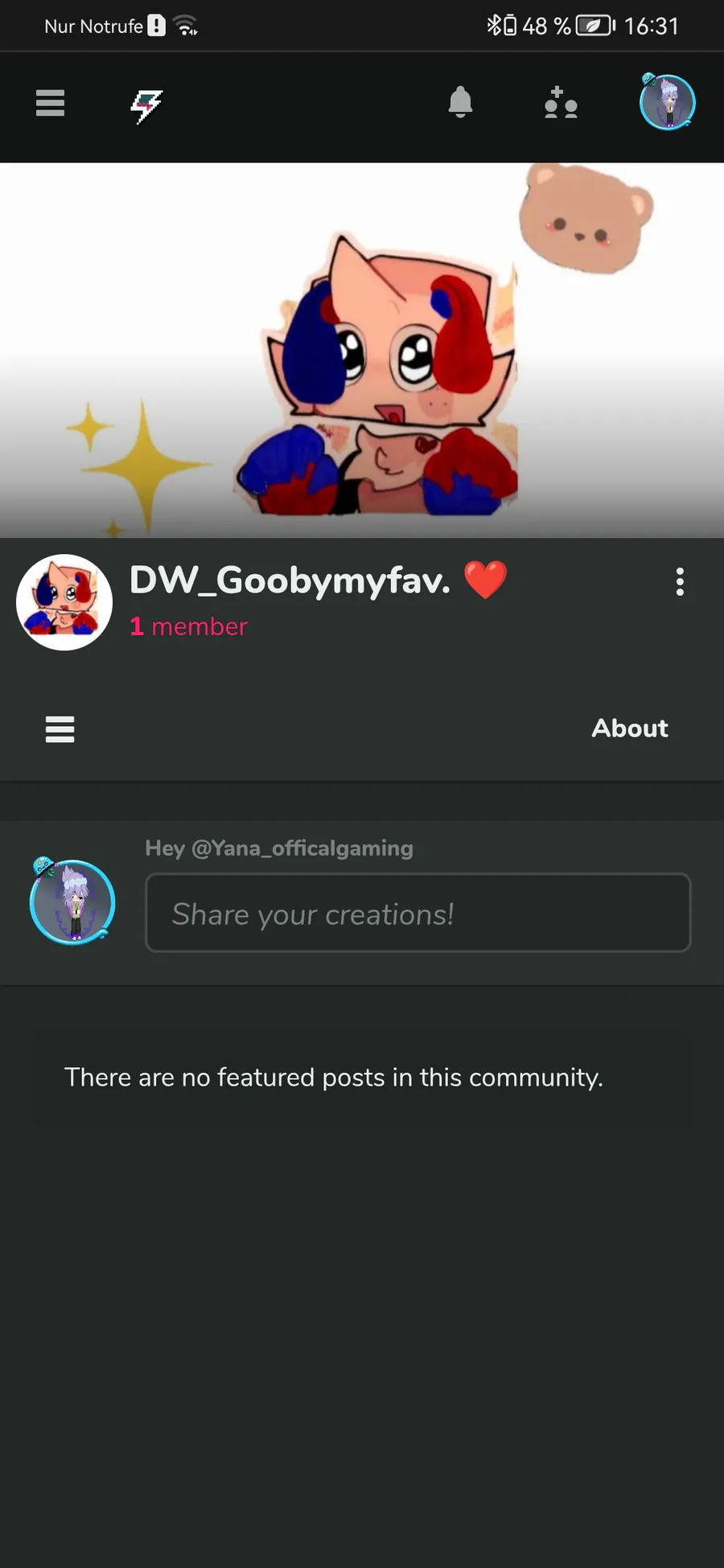Viewport: 724px width, 1568px height.
Task: Open my profile avatar in top bar
Action: pos(667,103)
